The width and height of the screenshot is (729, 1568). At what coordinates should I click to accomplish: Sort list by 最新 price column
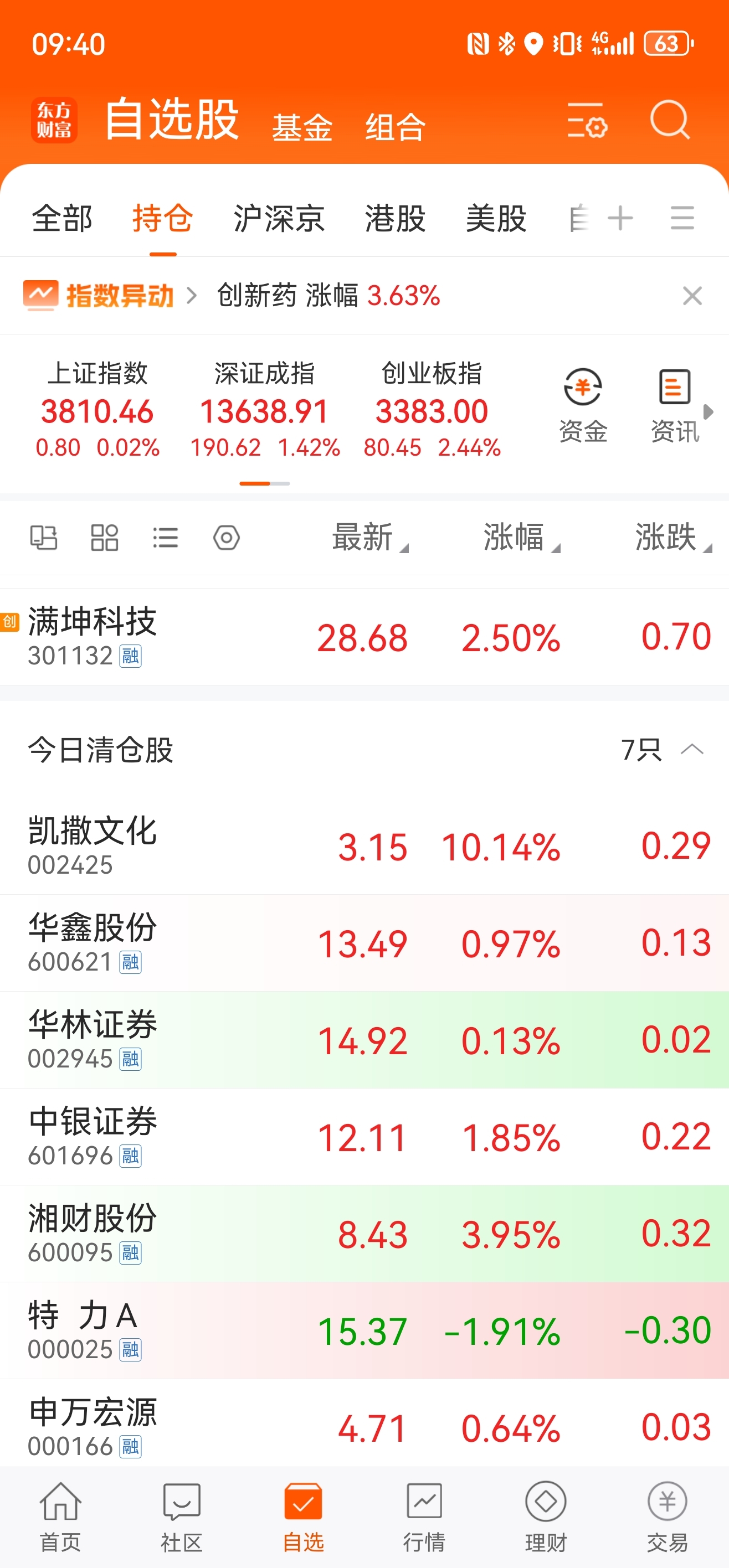pos(369,538)
